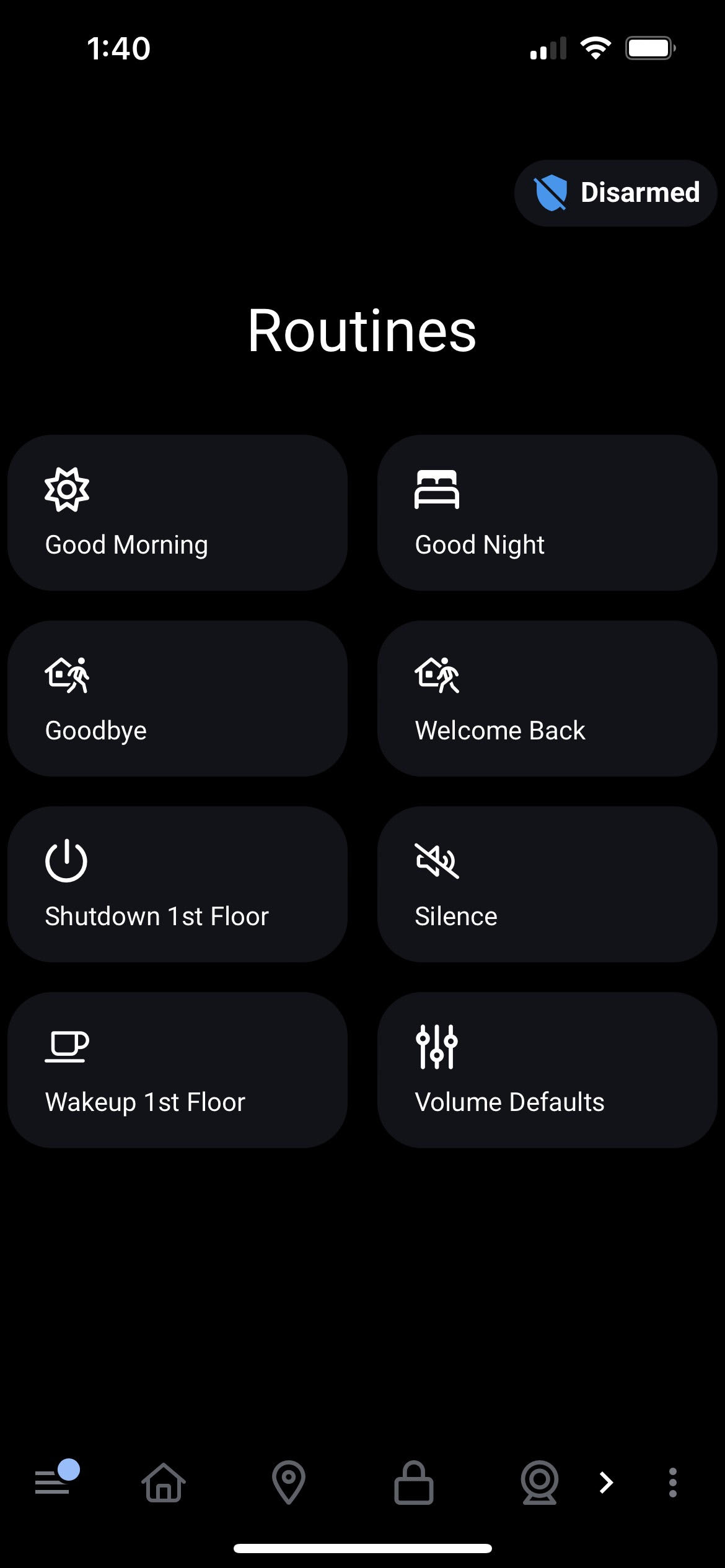The height and width of the screenshot is (1568, 725).
Task: Open the three-dot overflow menu
Action: pyautogui.click(x=673, y=1483)
